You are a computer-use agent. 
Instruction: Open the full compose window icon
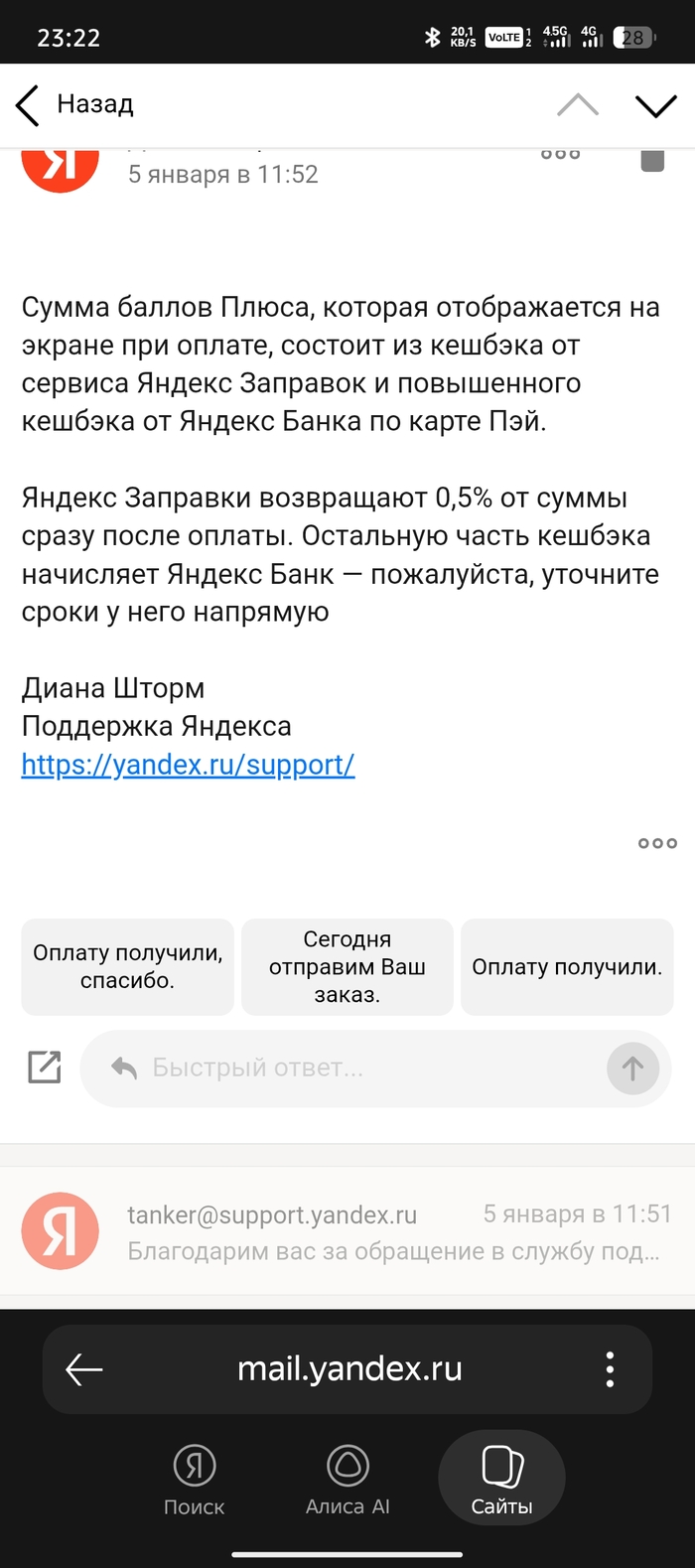[x=44, y=1068]
